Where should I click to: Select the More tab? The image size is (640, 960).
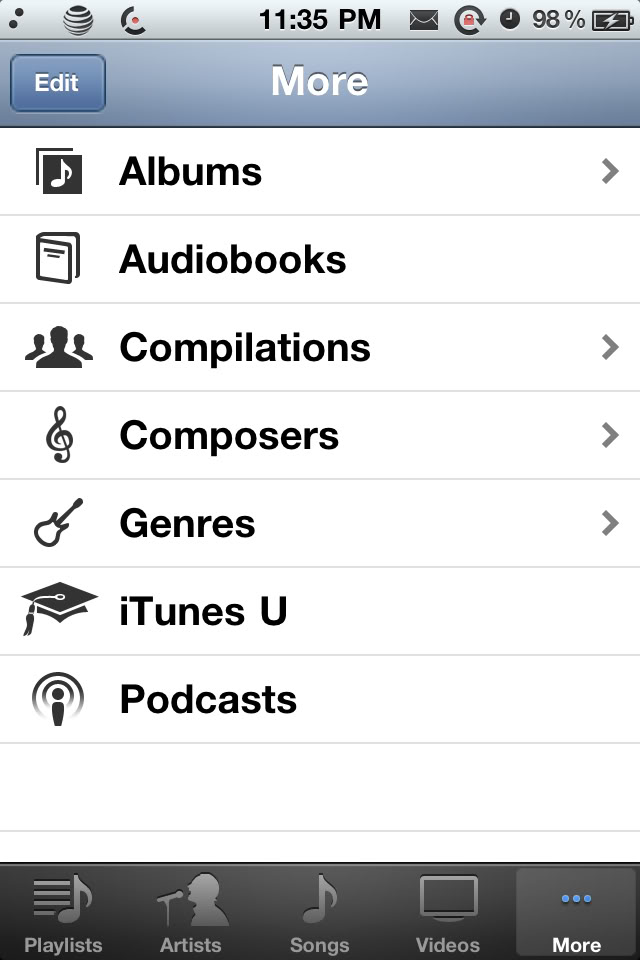click(576, 914)
